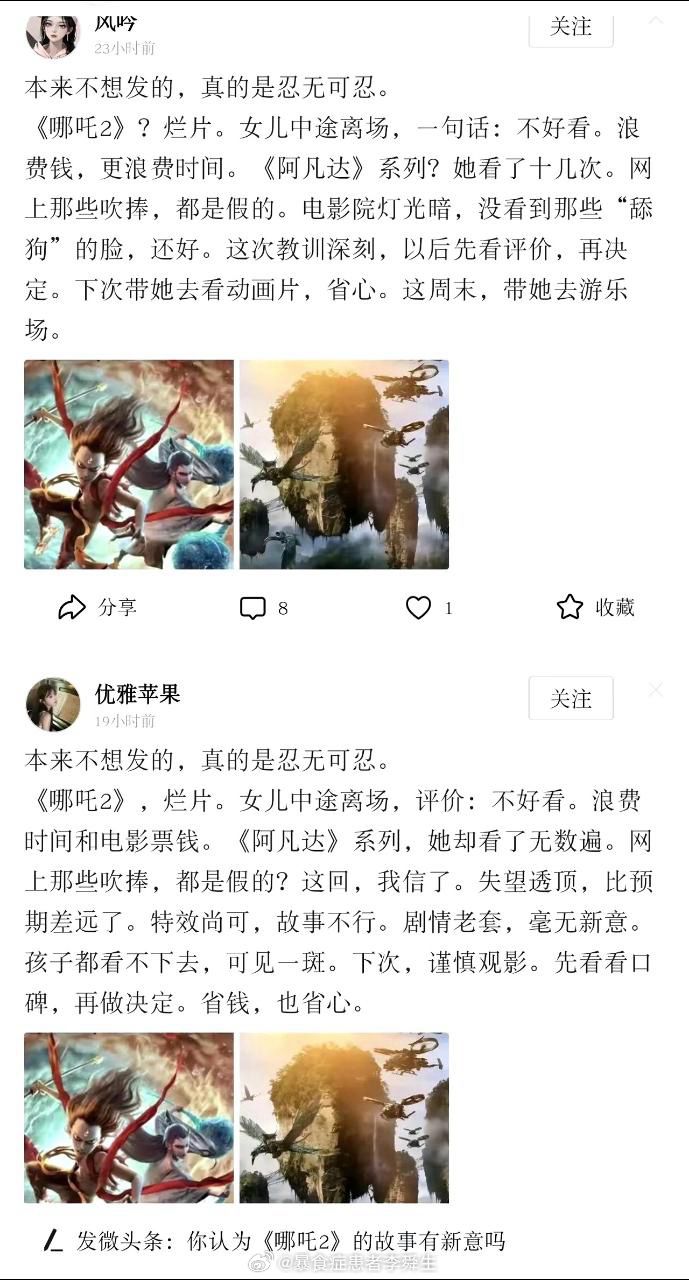Open the Avatar image in 优雅苹果's post
This screenshot has width=689, height=1280.
(x=344, y=1117)
